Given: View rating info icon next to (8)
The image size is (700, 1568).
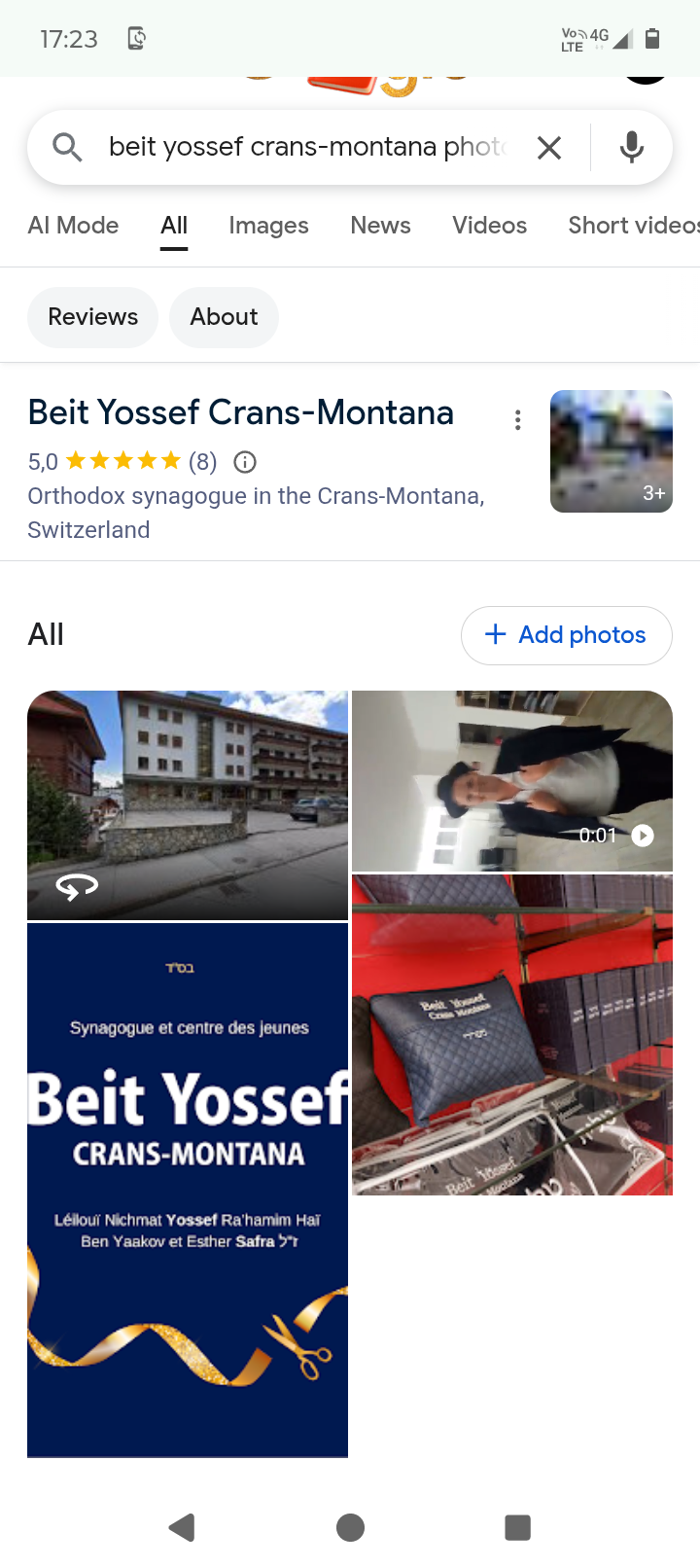Looking at the screenshot, I should 245,462.
